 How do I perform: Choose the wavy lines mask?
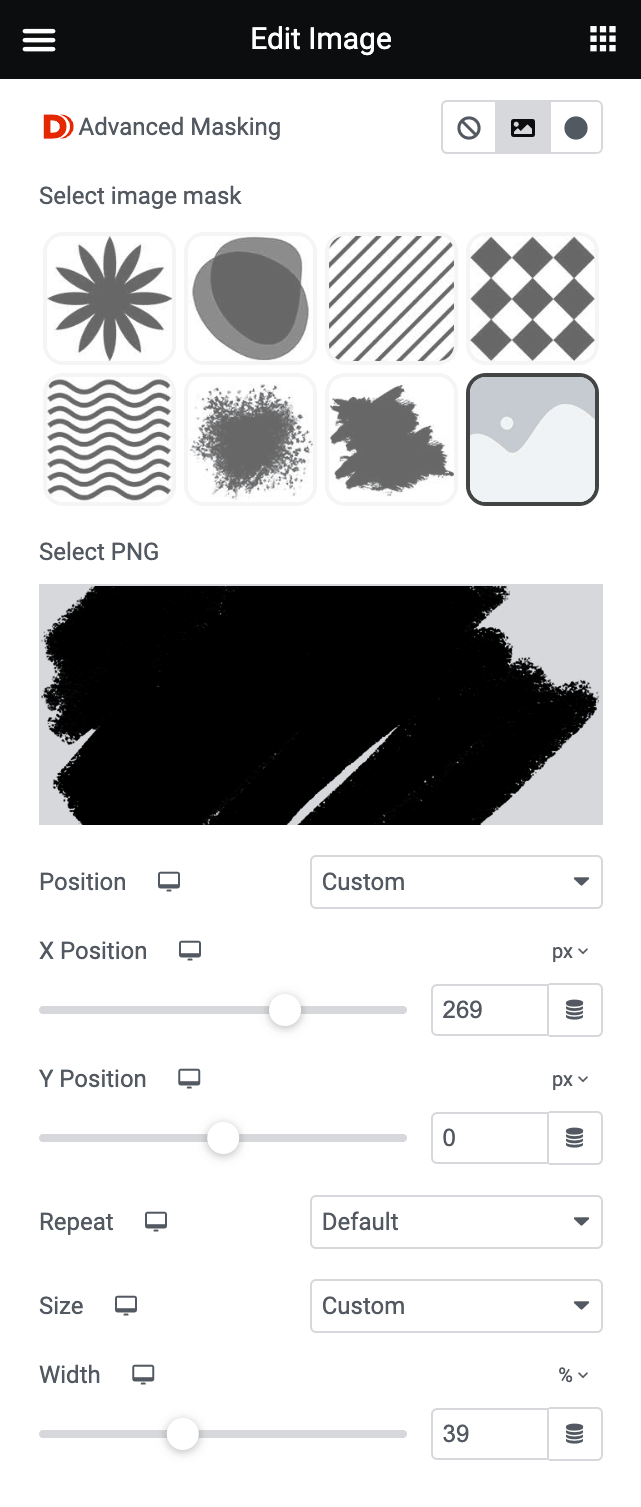[110, 439]
